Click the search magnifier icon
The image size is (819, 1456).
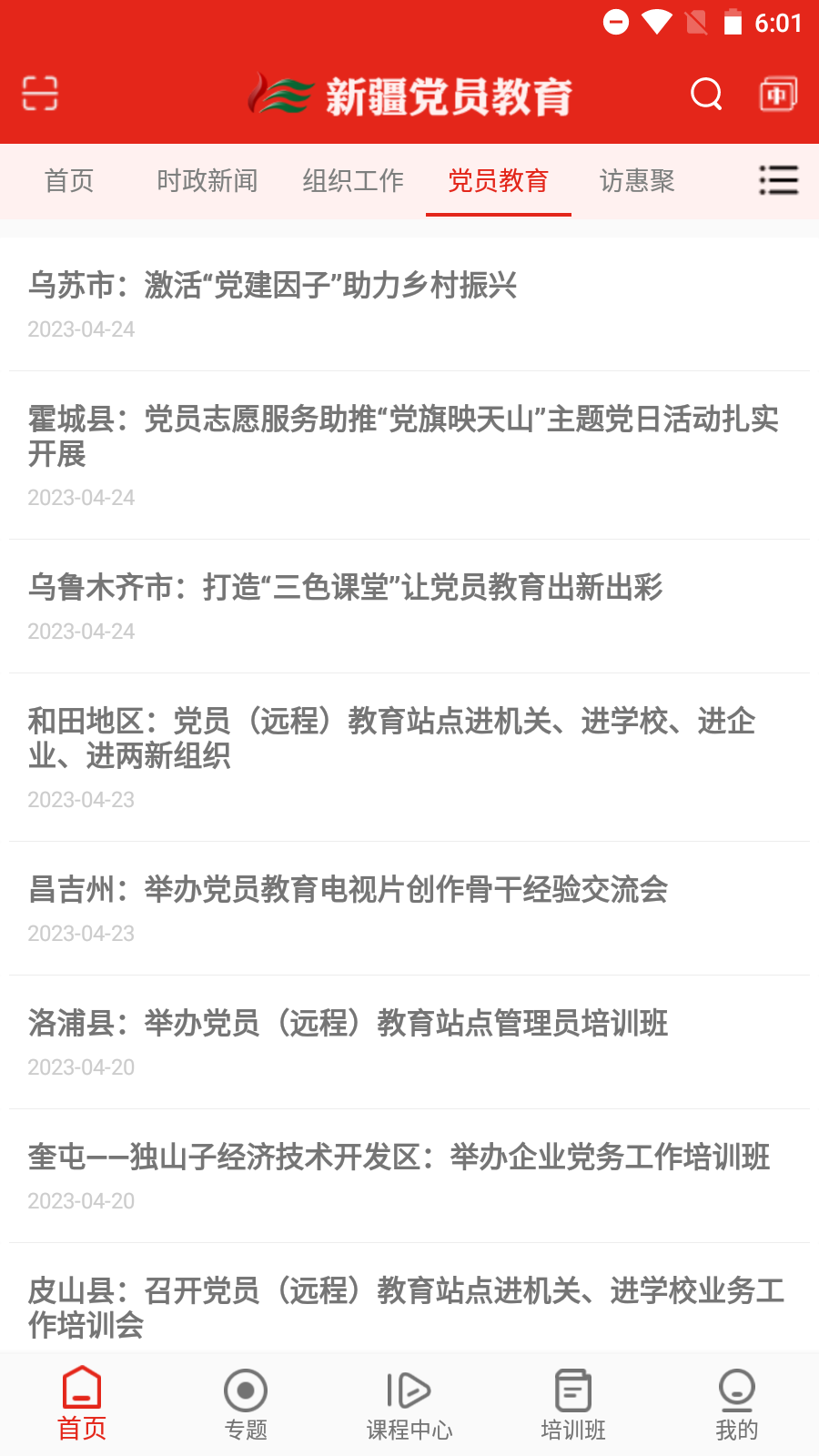tap(705, 94)
